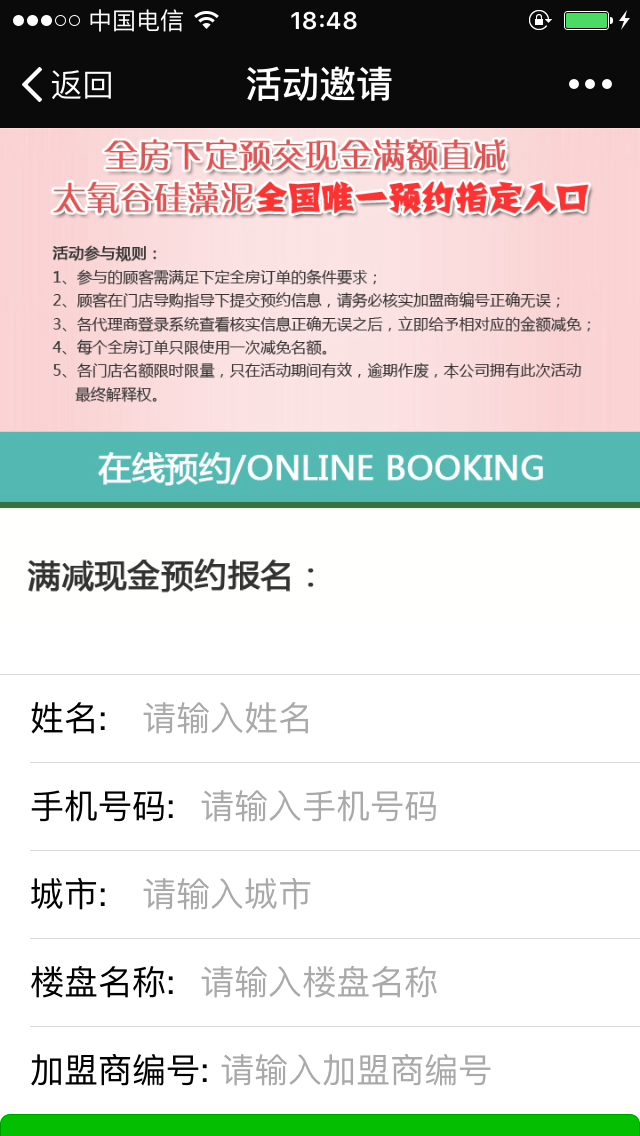This screenshot has width=640, height=1136.
Task: Focus the 姓名 name input field
Action: click(x=380, y=718)
